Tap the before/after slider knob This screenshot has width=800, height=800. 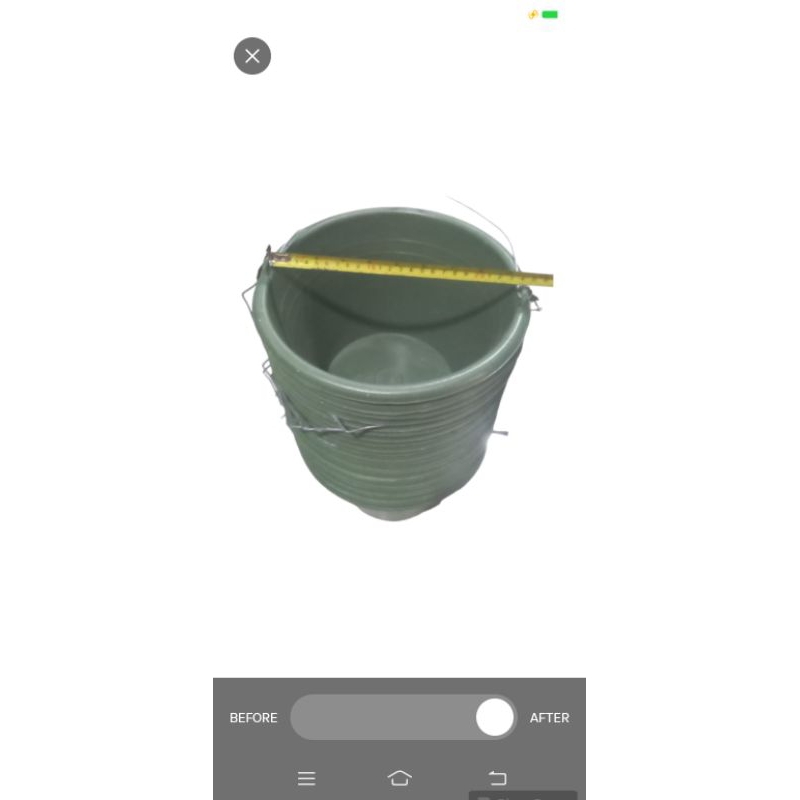[x=494, y=717]
